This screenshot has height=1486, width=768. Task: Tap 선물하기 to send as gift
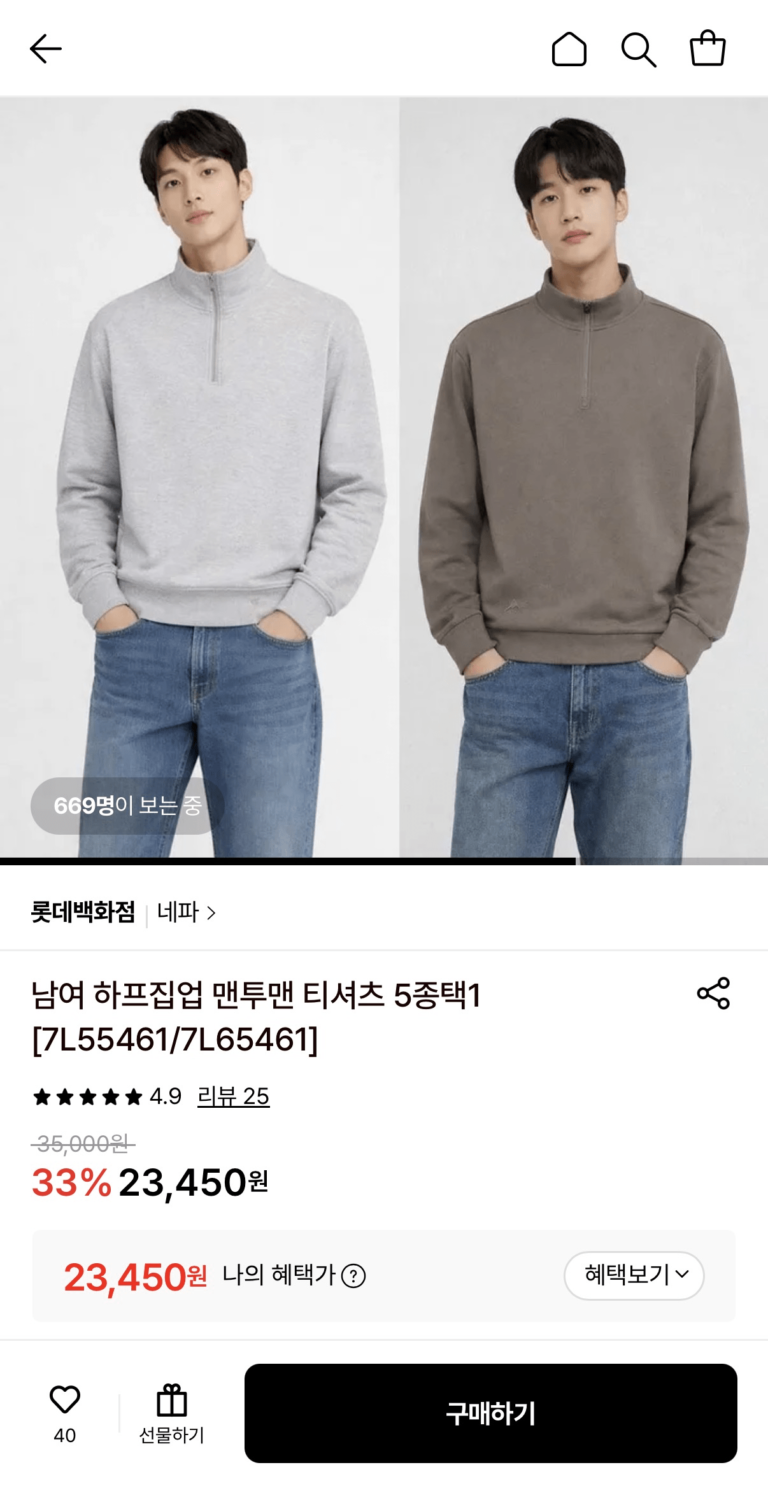[171, 1414]
